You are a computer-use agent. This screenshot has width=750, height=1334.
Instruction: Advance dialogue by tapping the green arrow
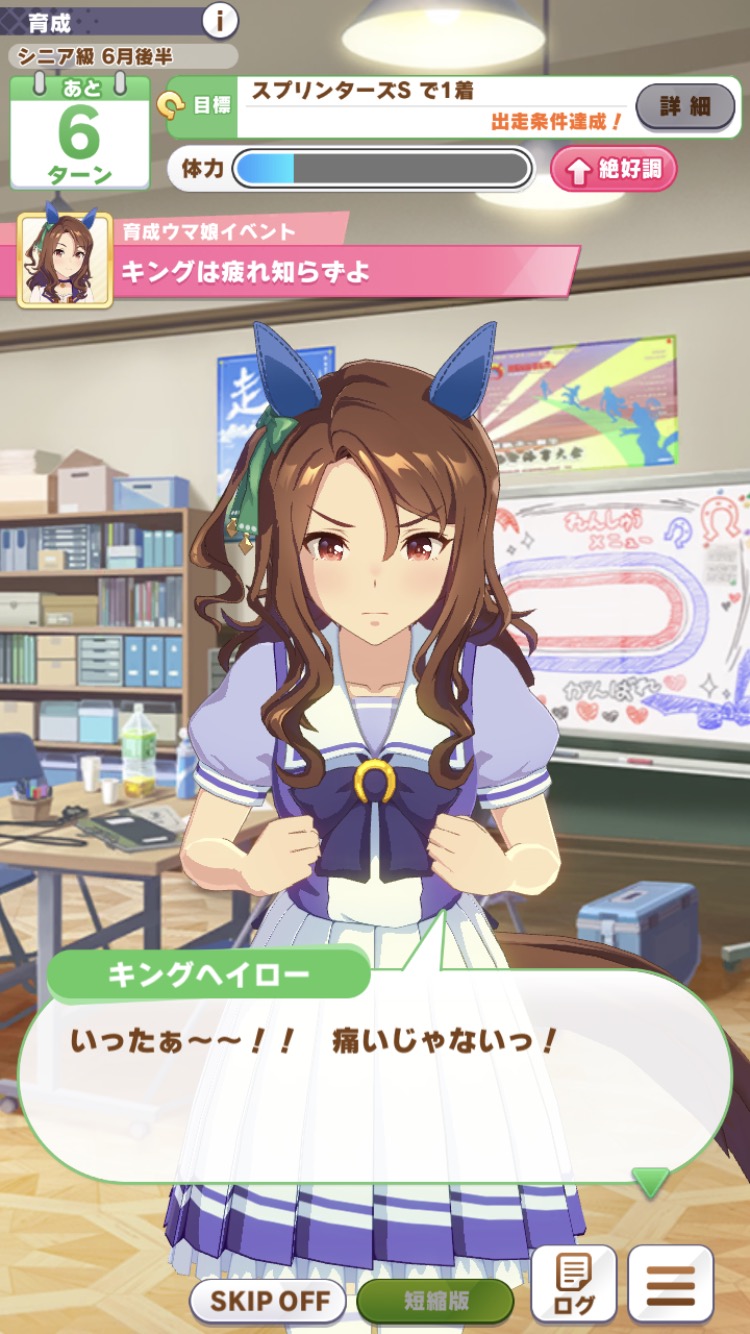(651, 1182)
